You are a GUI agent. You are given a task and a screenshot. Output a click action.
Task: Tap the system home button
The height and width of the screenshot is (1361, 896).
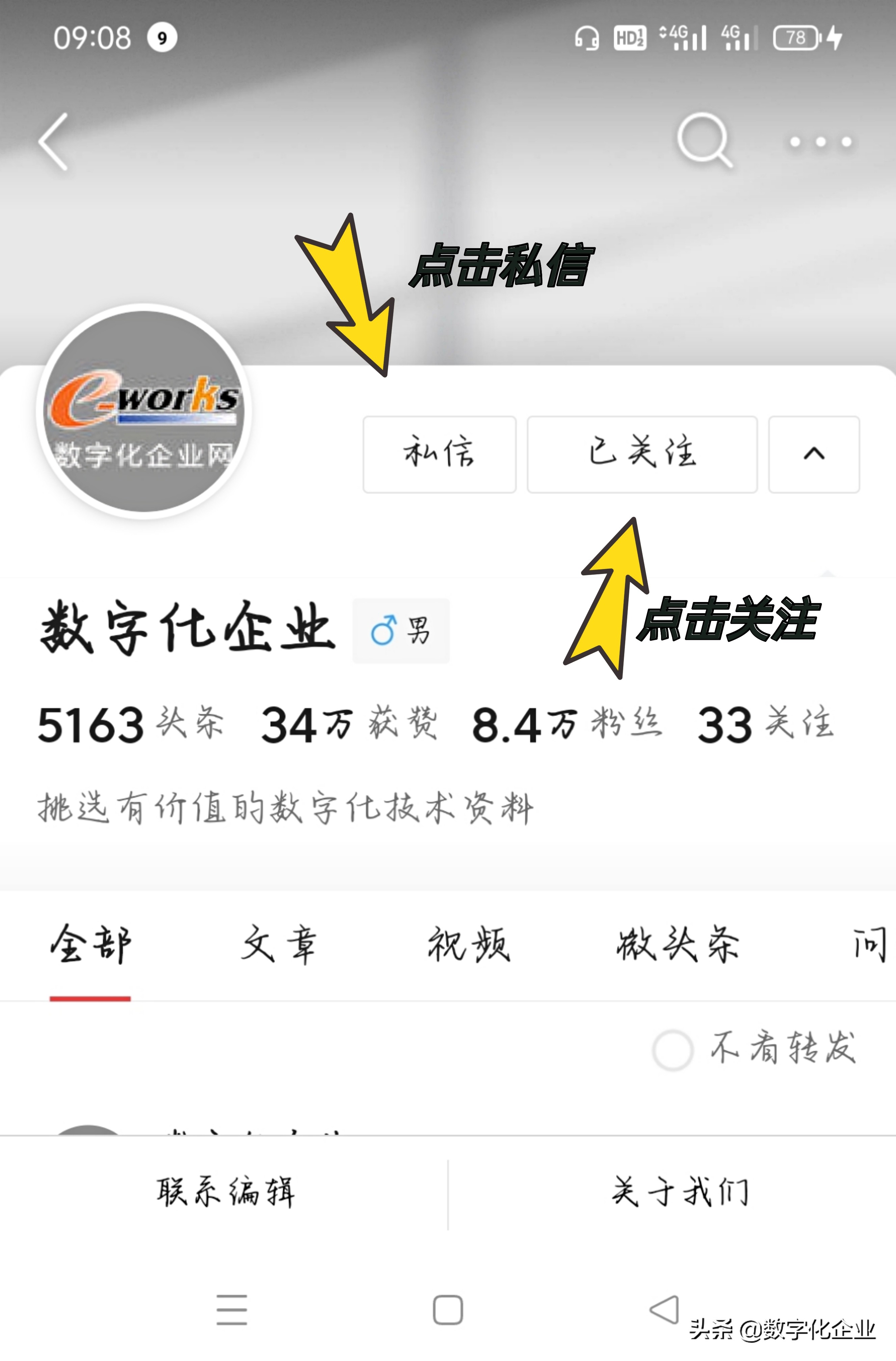[x=448, y=1310]
